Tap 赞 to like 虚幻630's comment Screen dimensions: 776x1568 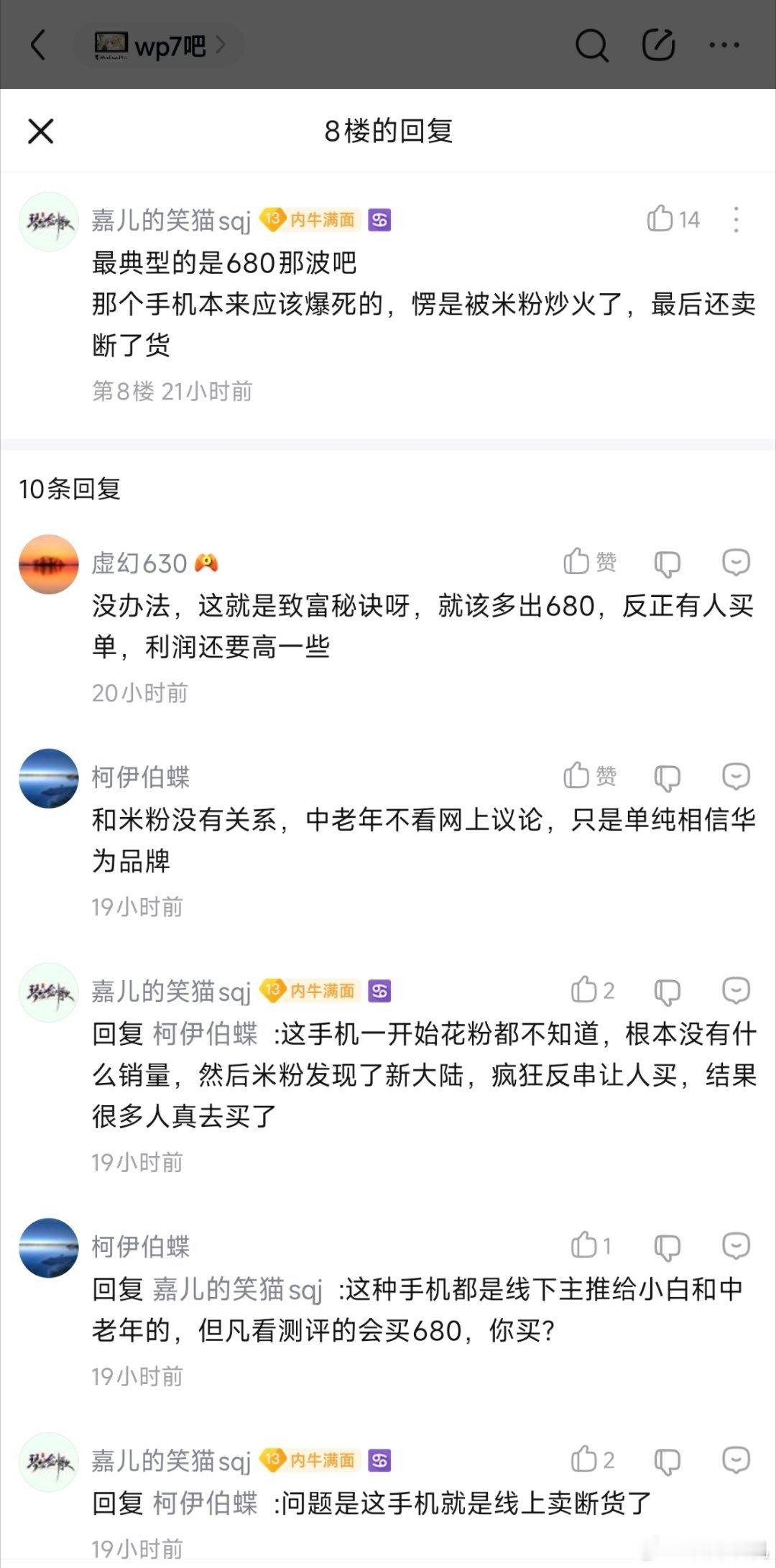tap(589, 563)
